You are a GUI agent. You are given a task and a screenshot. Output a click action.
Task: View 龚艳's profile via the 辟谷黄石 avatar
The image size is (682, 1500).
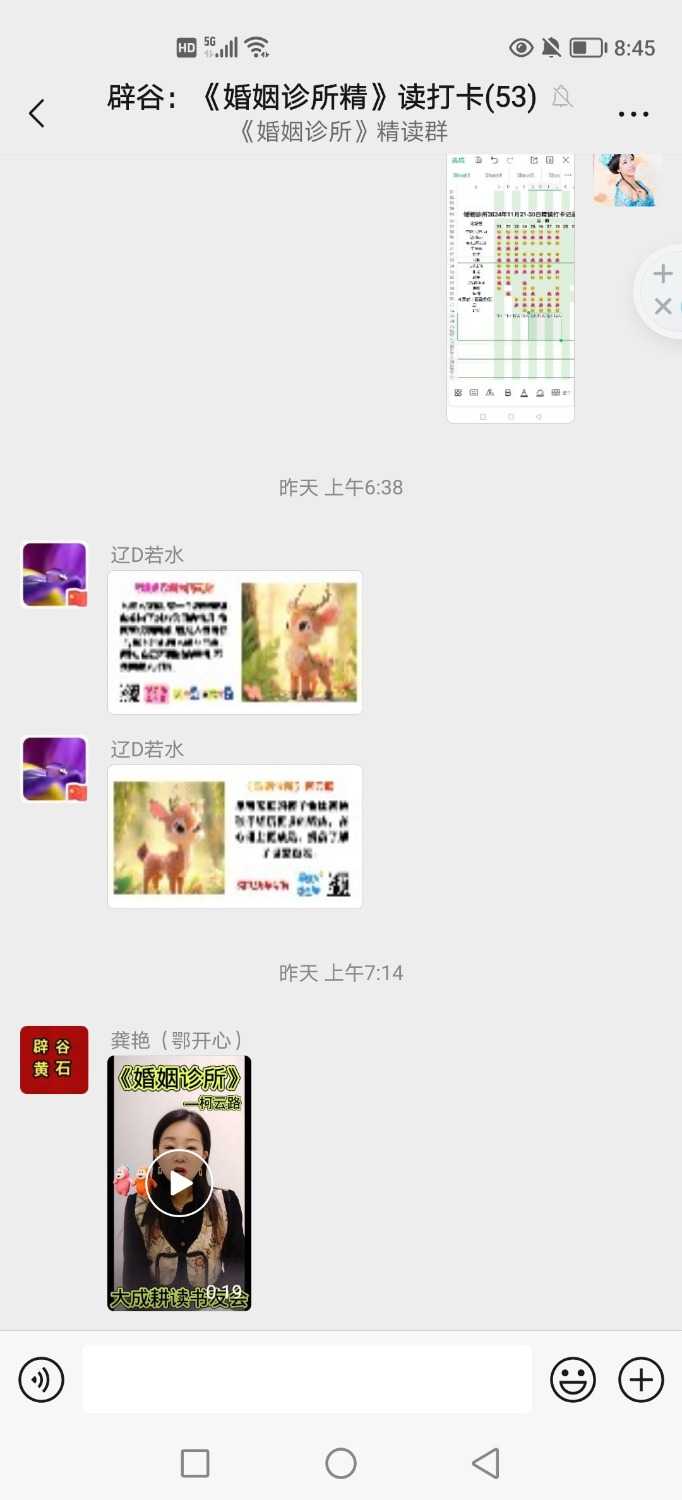(x=54, y=1059)
